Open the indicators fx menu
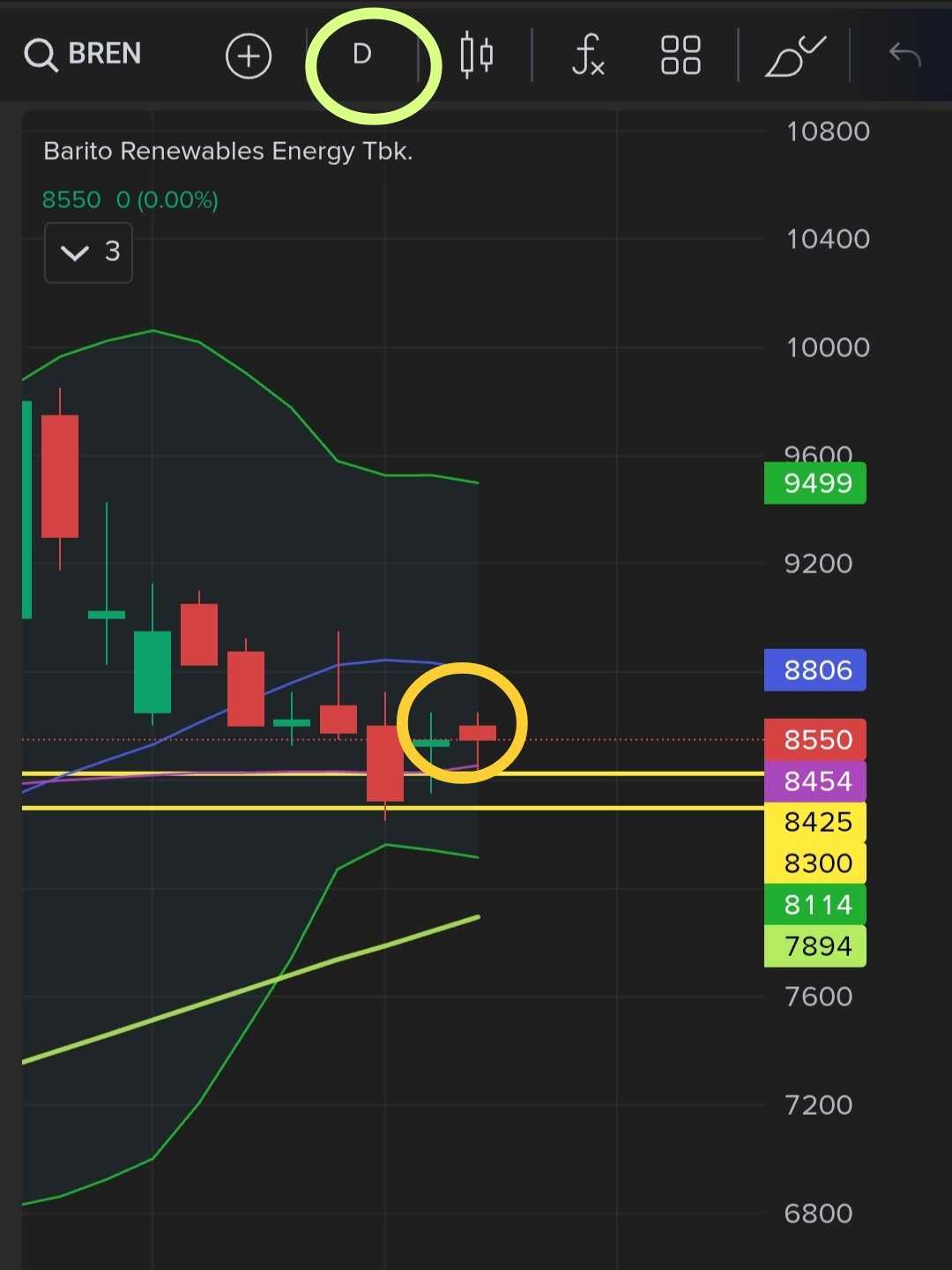The height and width of the screenshot is (1270, 952). 588,56
